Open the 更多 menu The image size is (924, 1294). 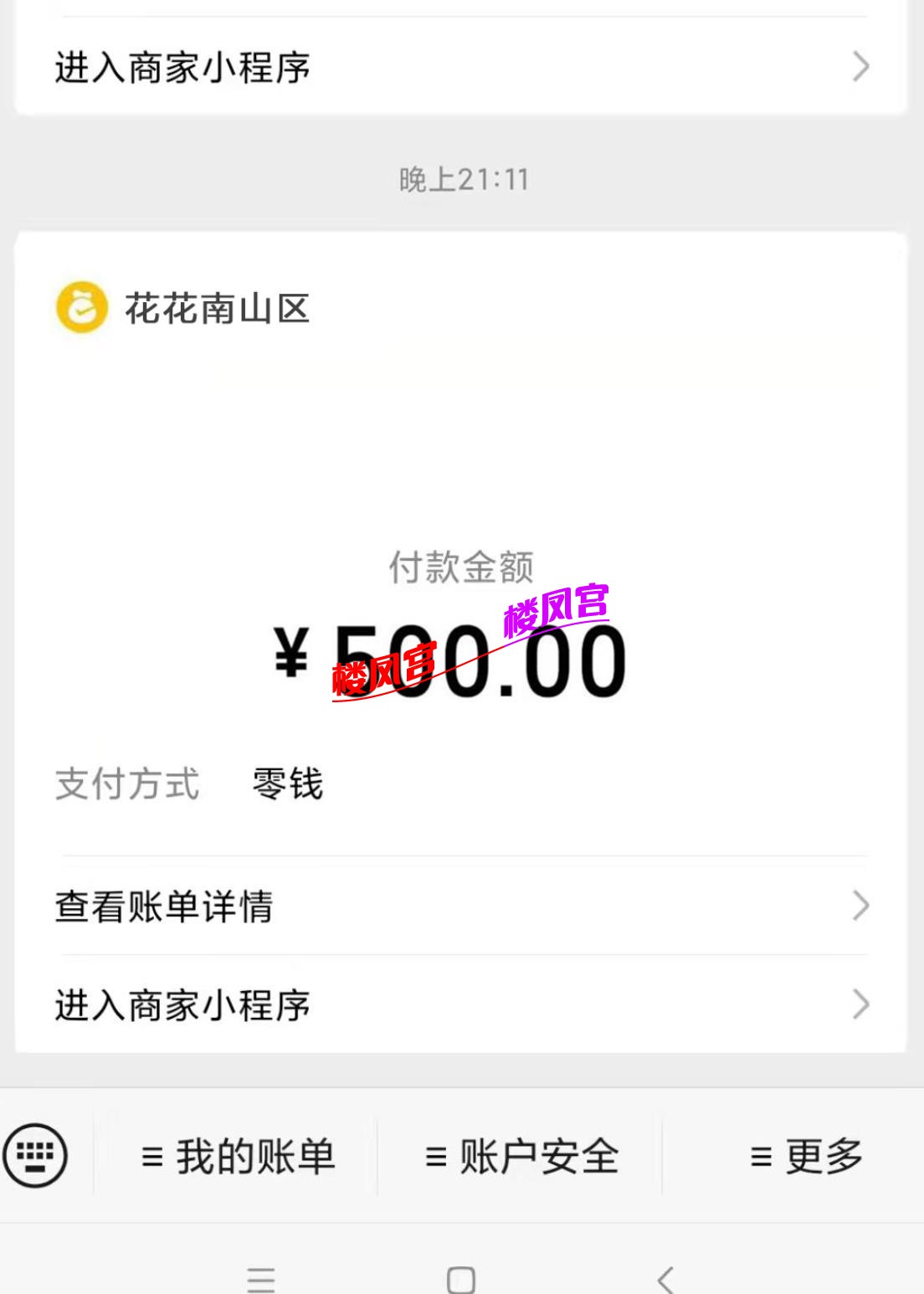pos(824,1157)
